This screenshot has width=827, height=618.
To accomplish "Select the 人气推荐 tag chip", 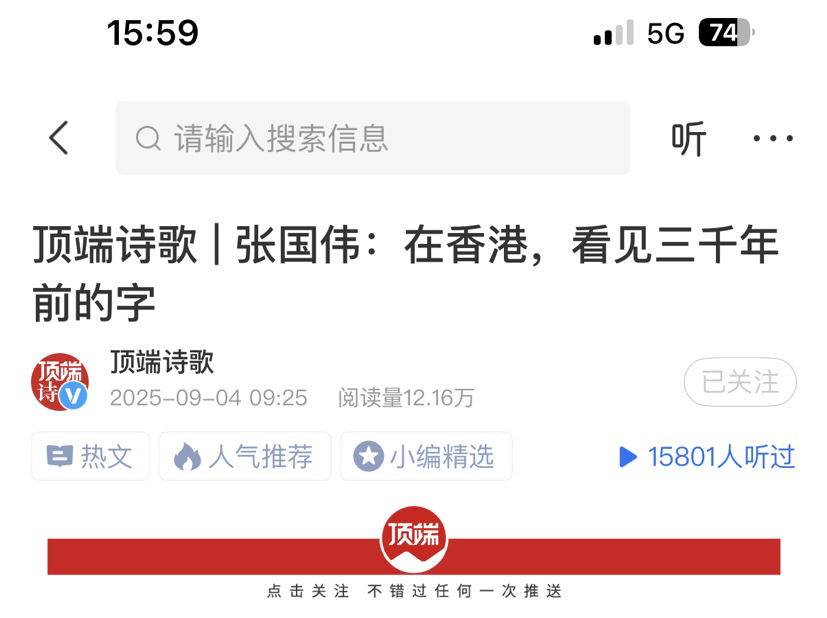I will point(244,457).
